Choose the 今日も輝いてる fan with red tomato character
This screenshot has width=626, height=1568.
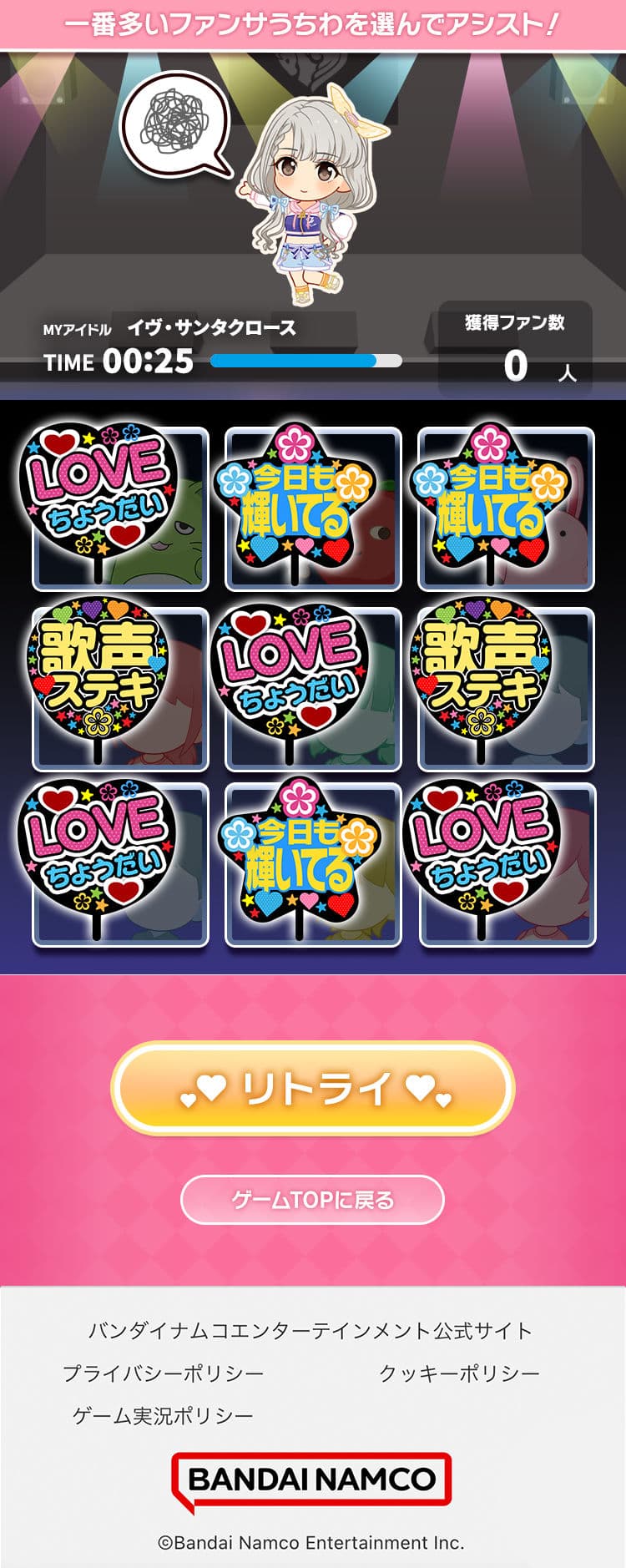(x=313, y=508)
